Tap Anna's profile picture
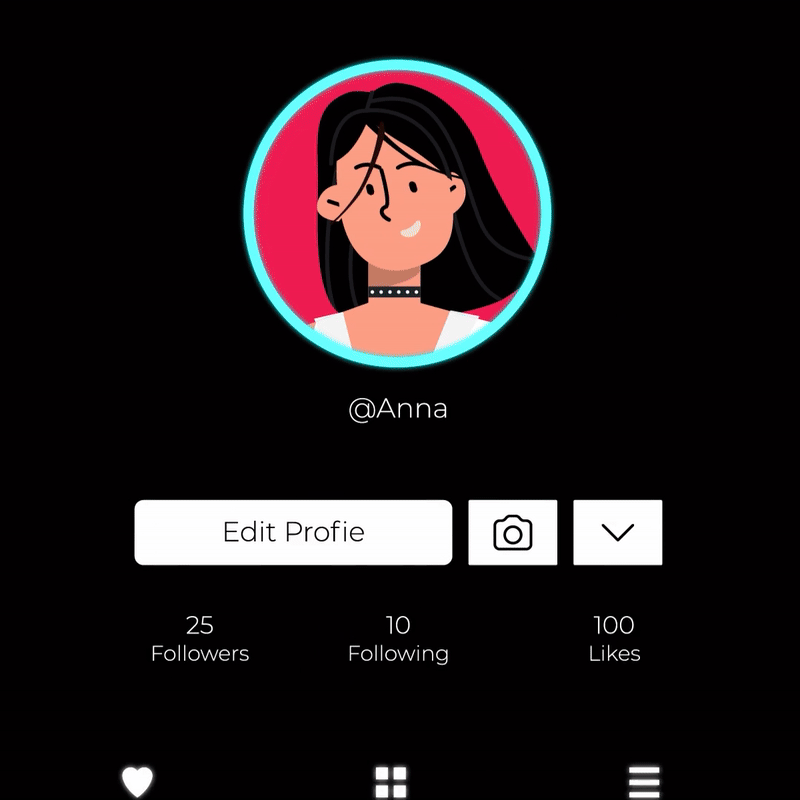800x800 pixels. [397, 220]
